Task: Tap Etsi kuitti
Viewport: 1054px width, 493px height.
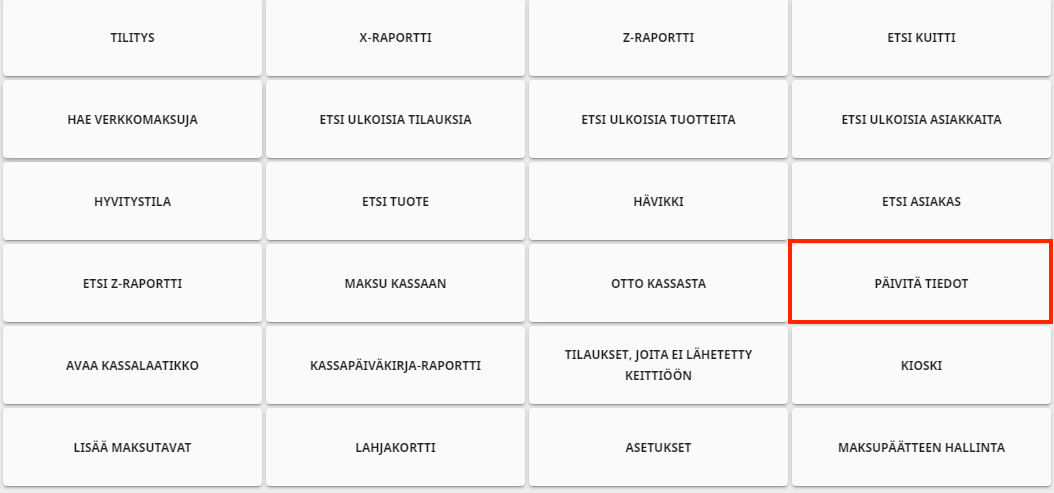Action: coord(921,38)
